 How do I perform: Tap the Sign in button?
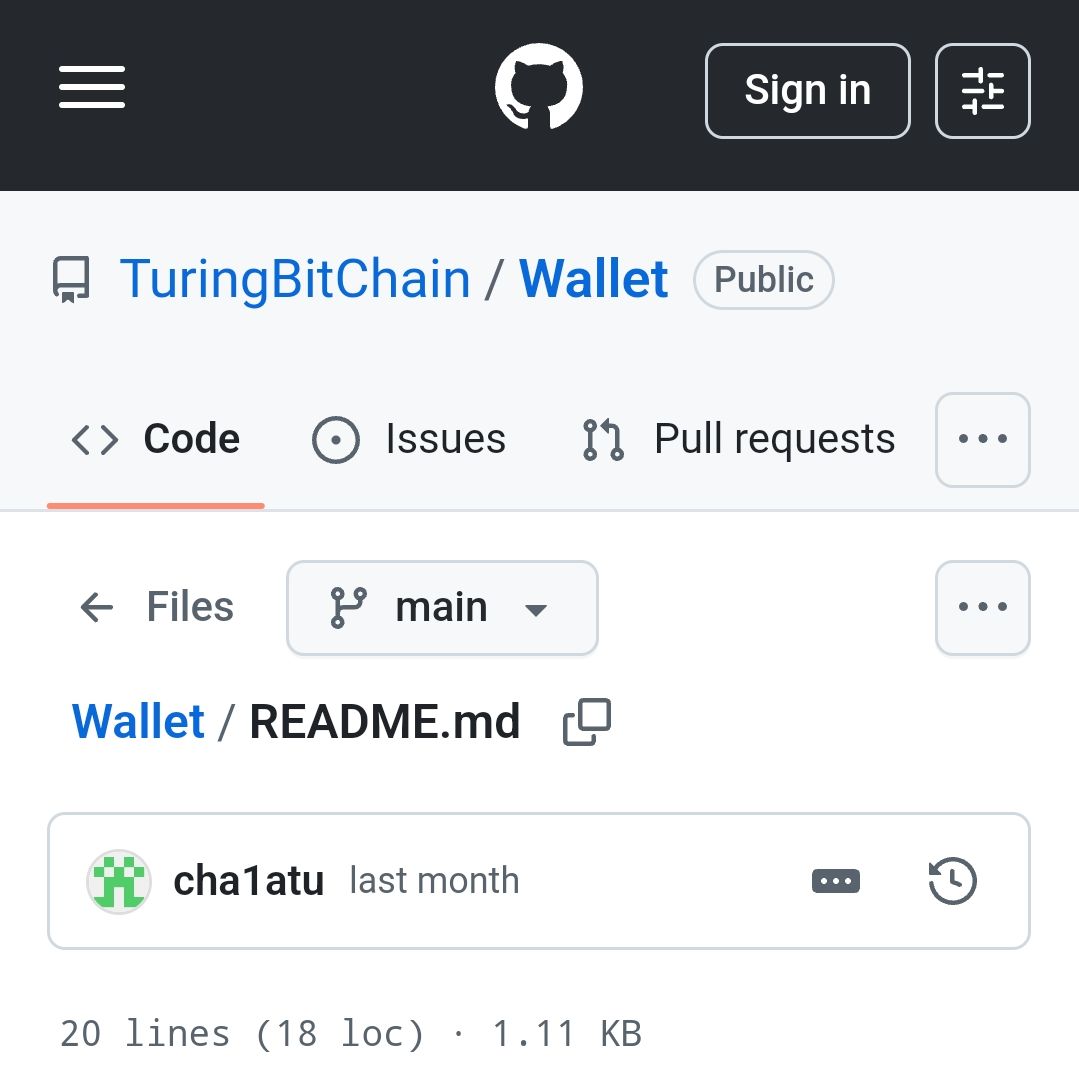coord(807,91)
